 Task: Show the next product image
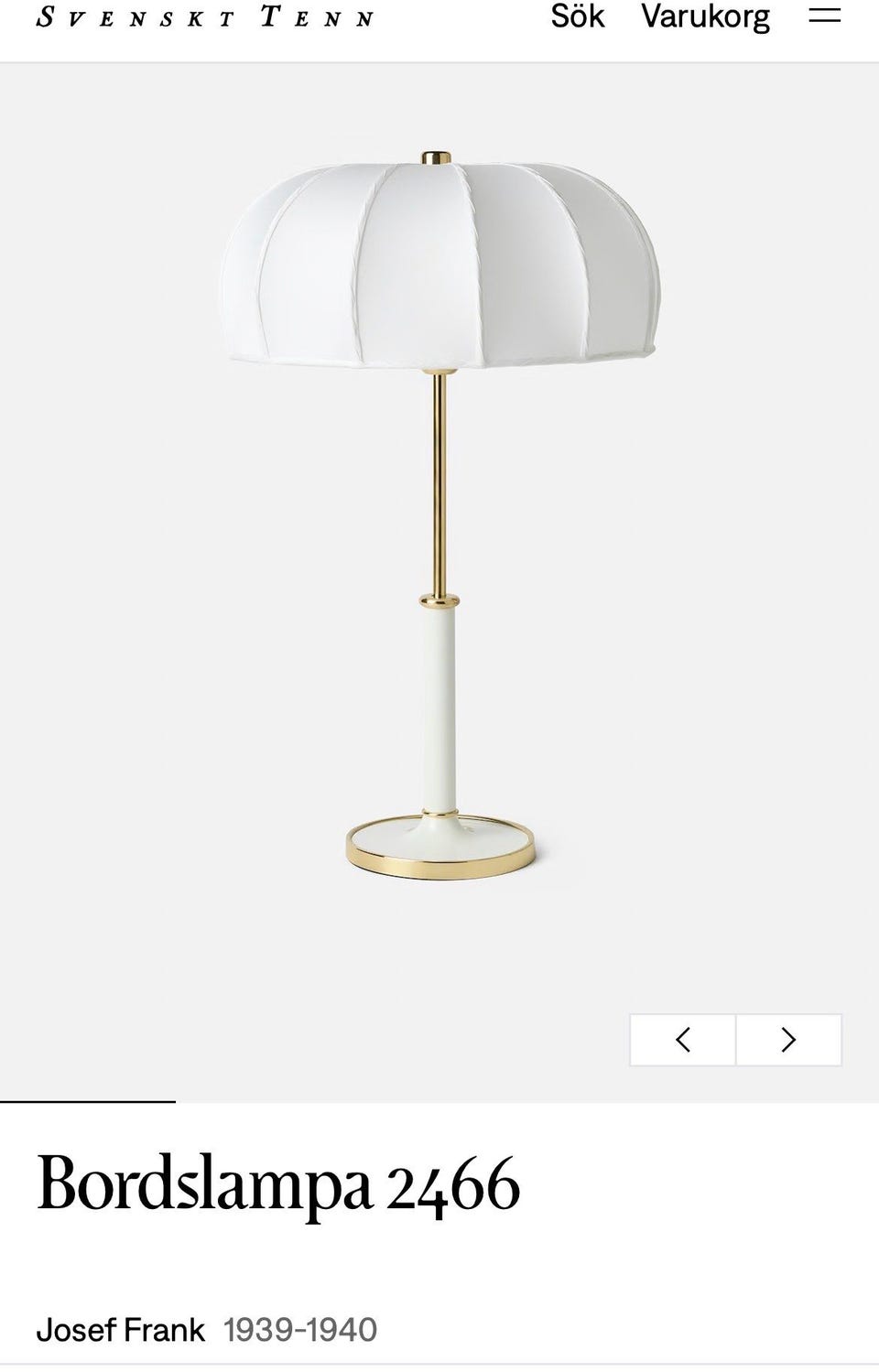point(788,1040)
